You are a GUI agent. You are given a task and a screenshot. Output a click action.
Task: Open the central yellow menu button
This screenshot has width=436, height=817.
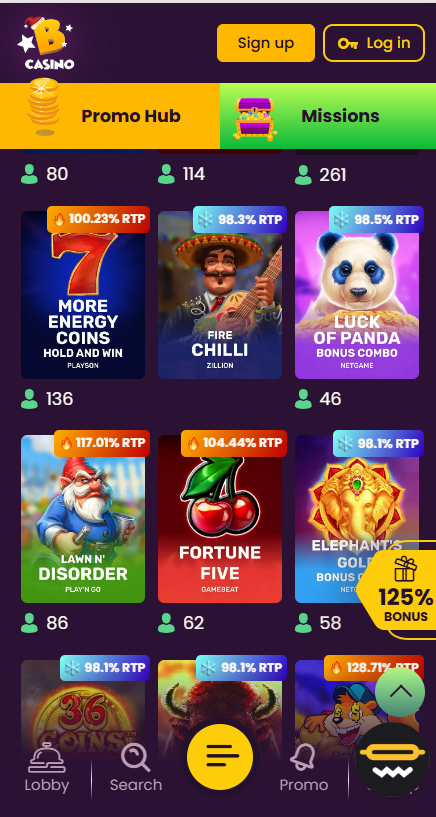pyautogui.click(x=220, y=757)
